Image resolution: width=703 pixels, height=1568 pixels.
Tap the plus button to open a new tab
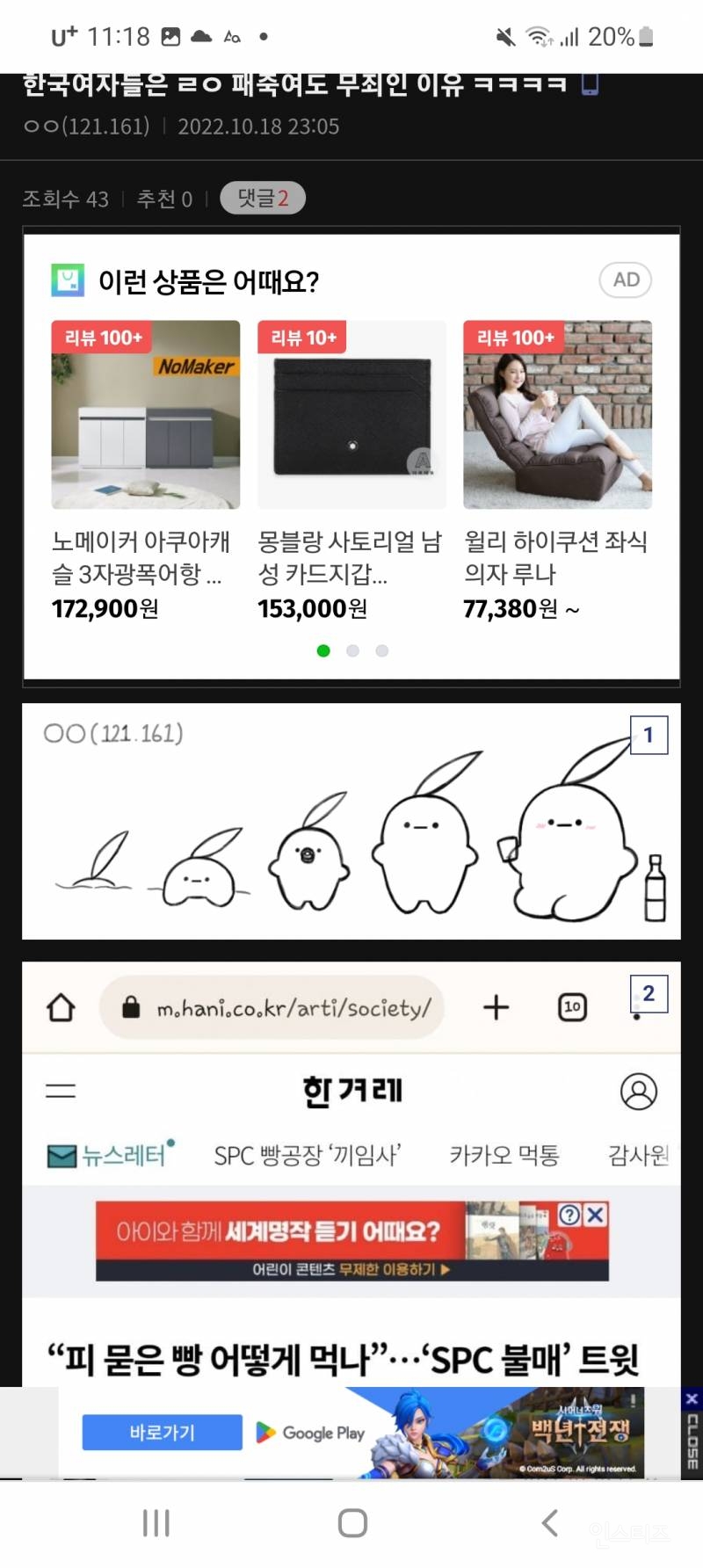click(x=496, y=1008)
